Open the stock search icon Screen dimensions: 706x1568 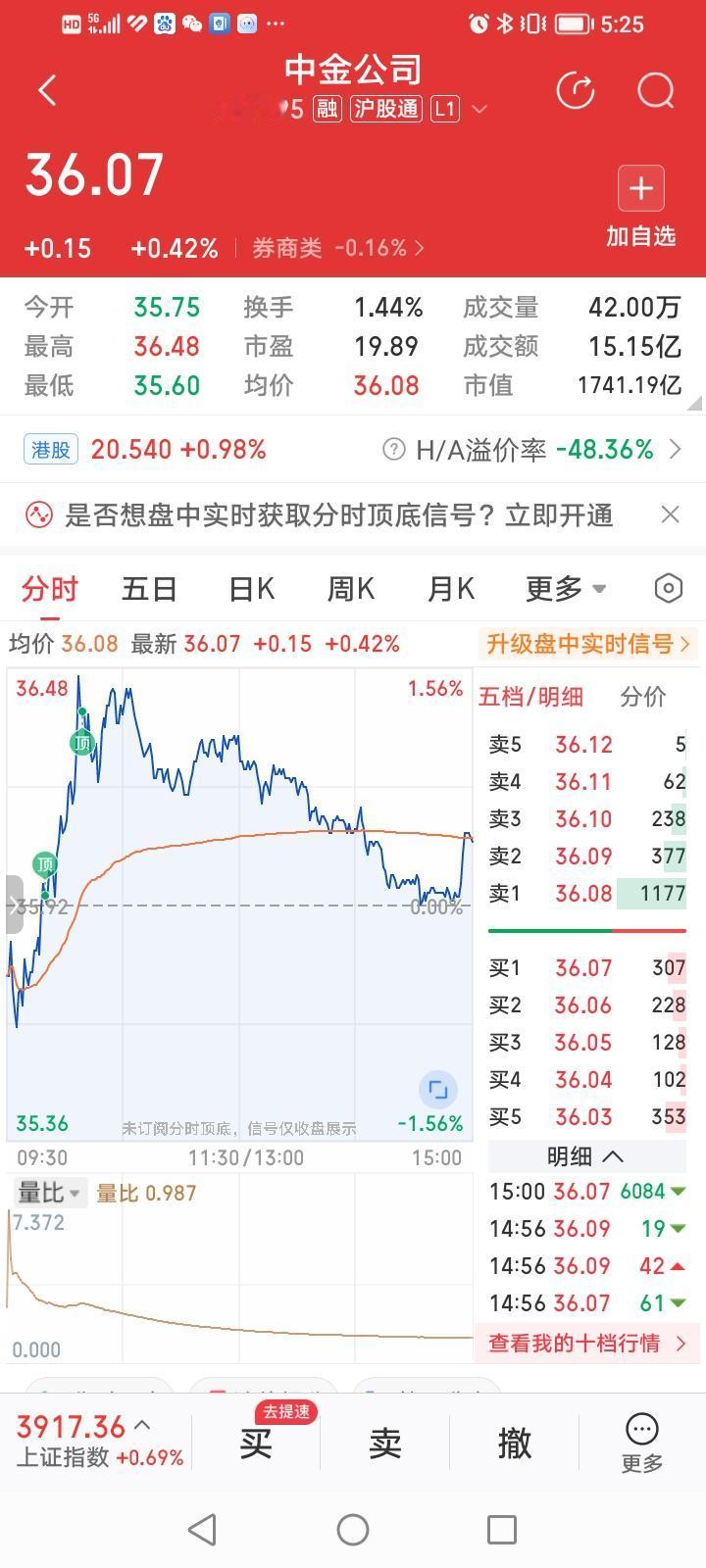click(x=654, y=91)
